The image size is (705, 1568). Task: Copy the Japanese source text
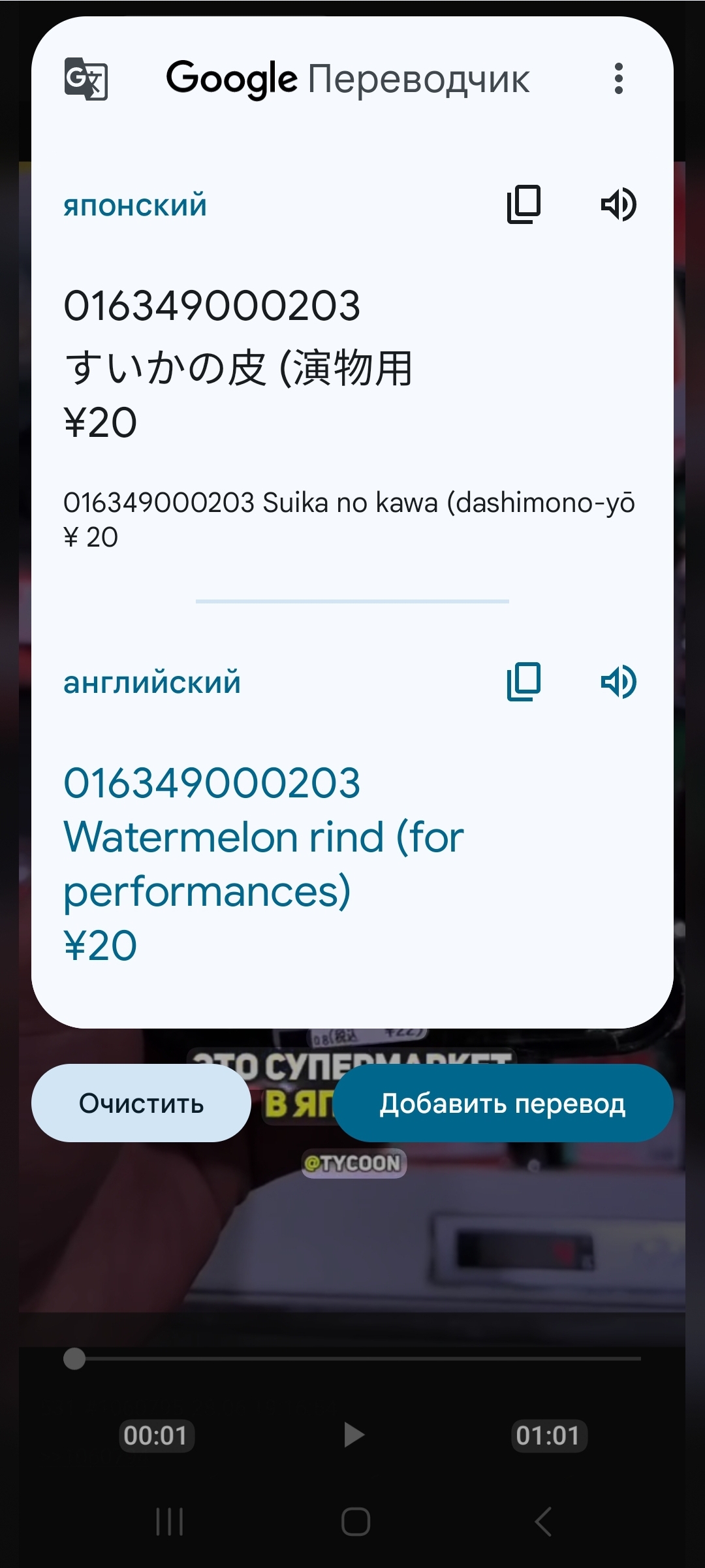click(524, 205)
